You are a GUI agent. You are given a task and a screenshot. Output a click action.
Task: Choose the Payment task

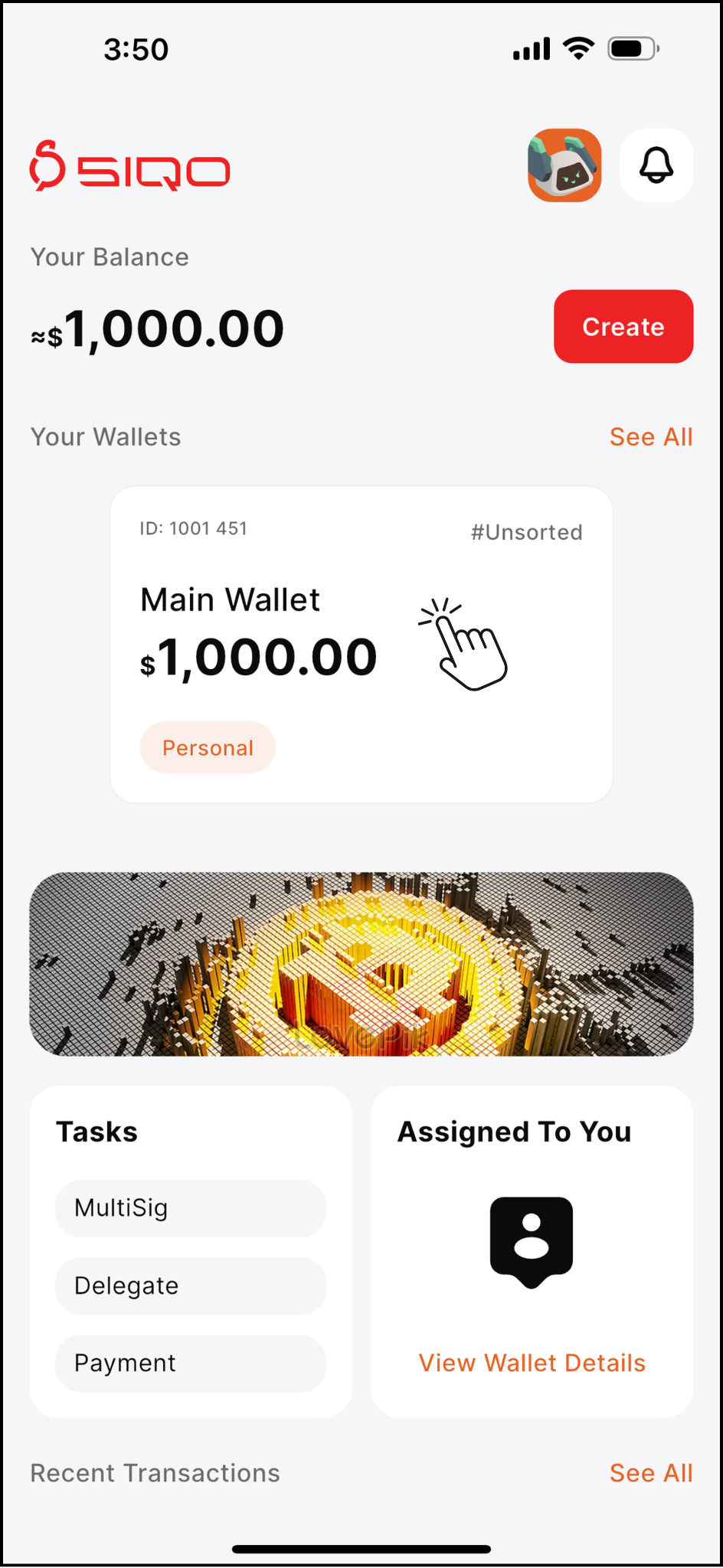tap(190, 1363)
